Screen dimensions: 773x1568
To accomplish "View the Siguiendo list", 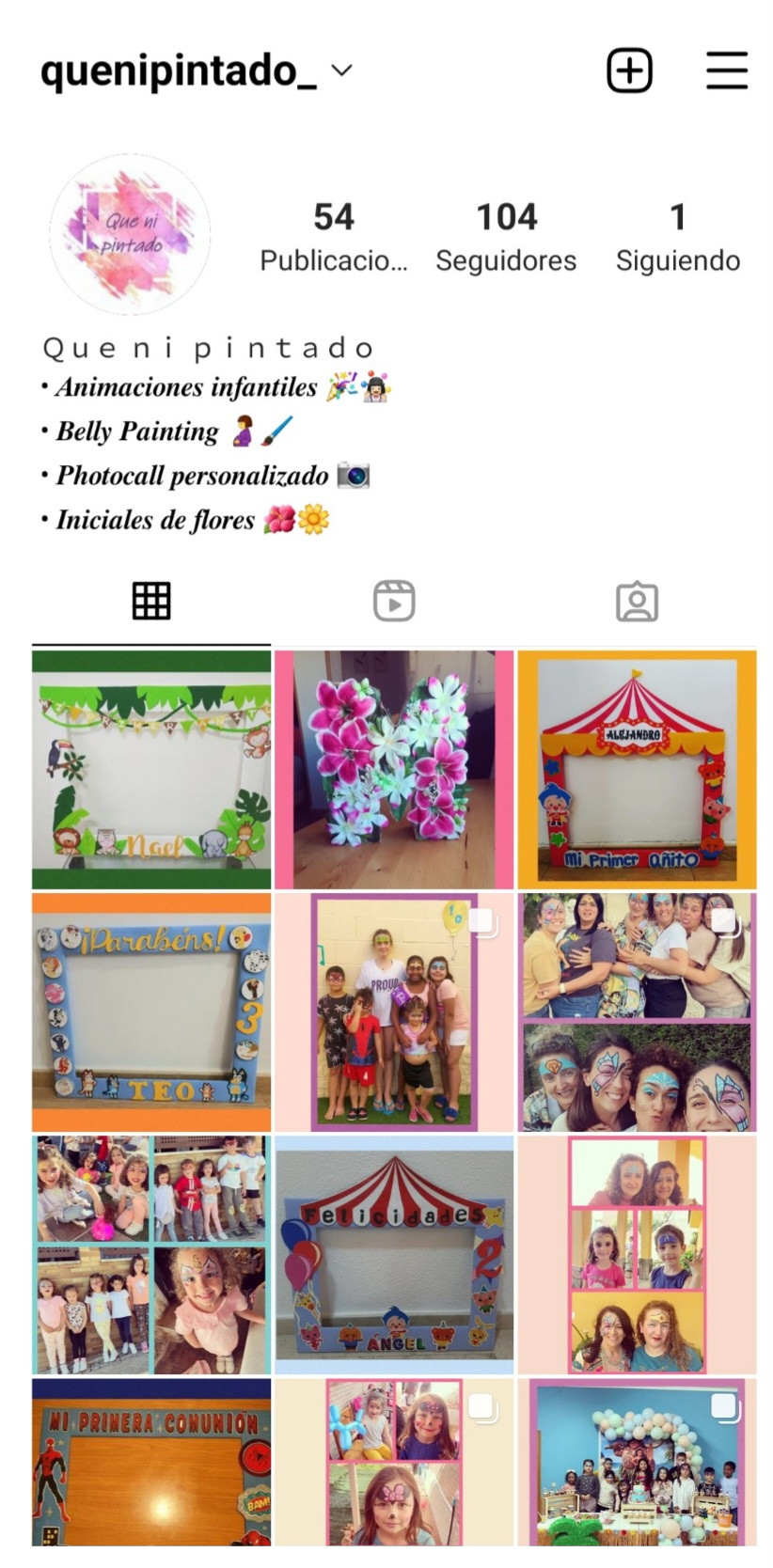I will tap(677, 236).
